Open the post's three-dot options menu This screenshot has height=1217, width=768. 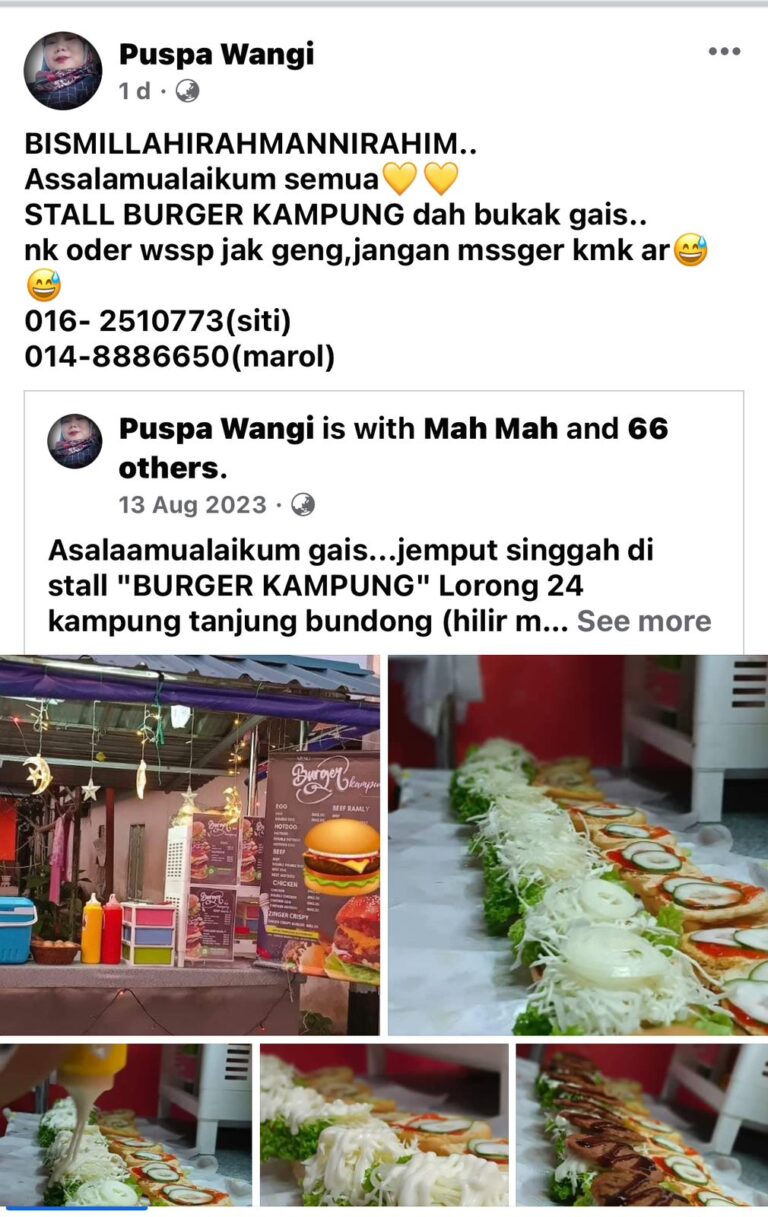[724, 52]
